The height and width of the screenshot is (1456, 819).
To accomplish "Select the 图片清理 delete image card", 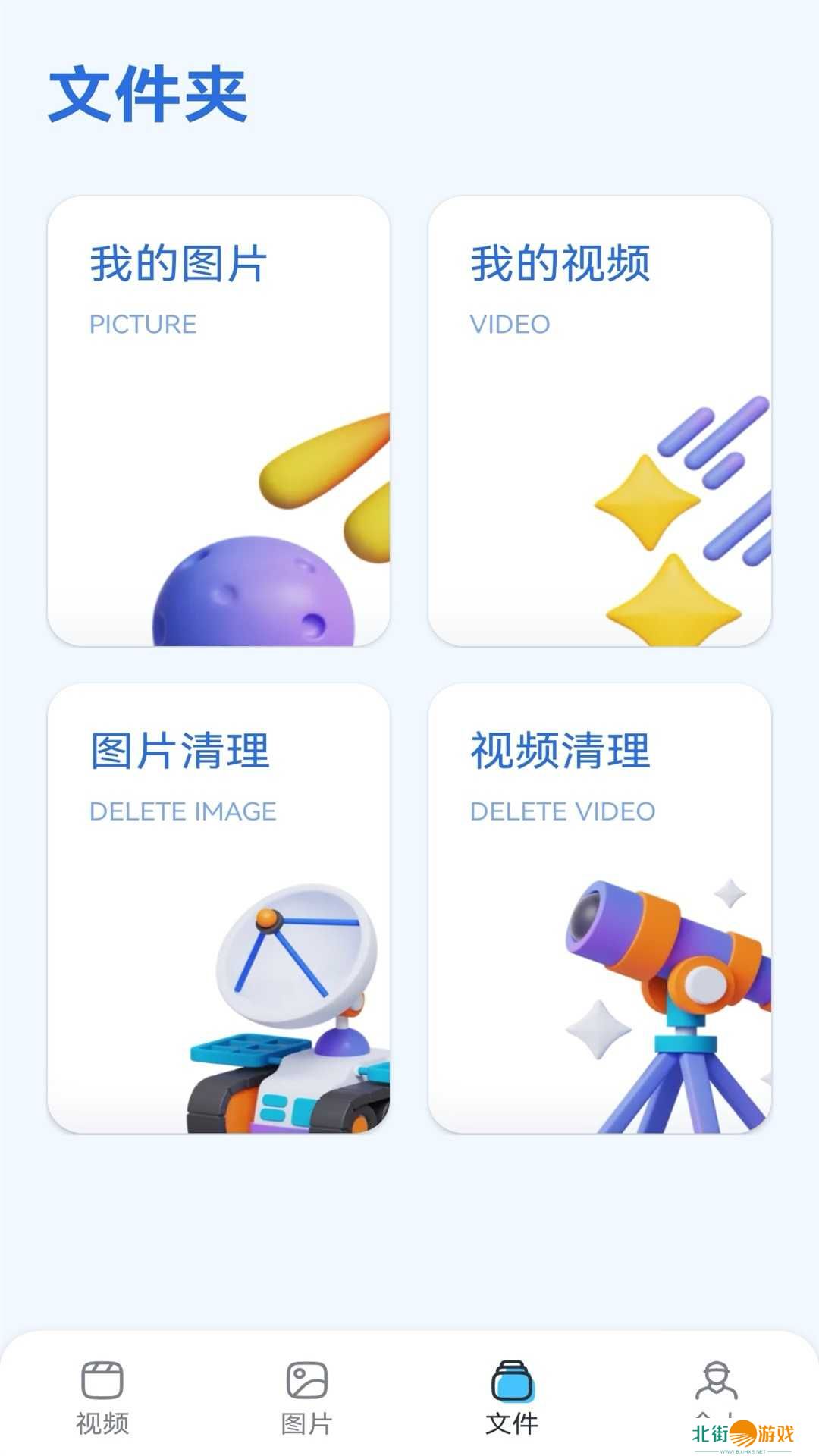I will [218, 908].
